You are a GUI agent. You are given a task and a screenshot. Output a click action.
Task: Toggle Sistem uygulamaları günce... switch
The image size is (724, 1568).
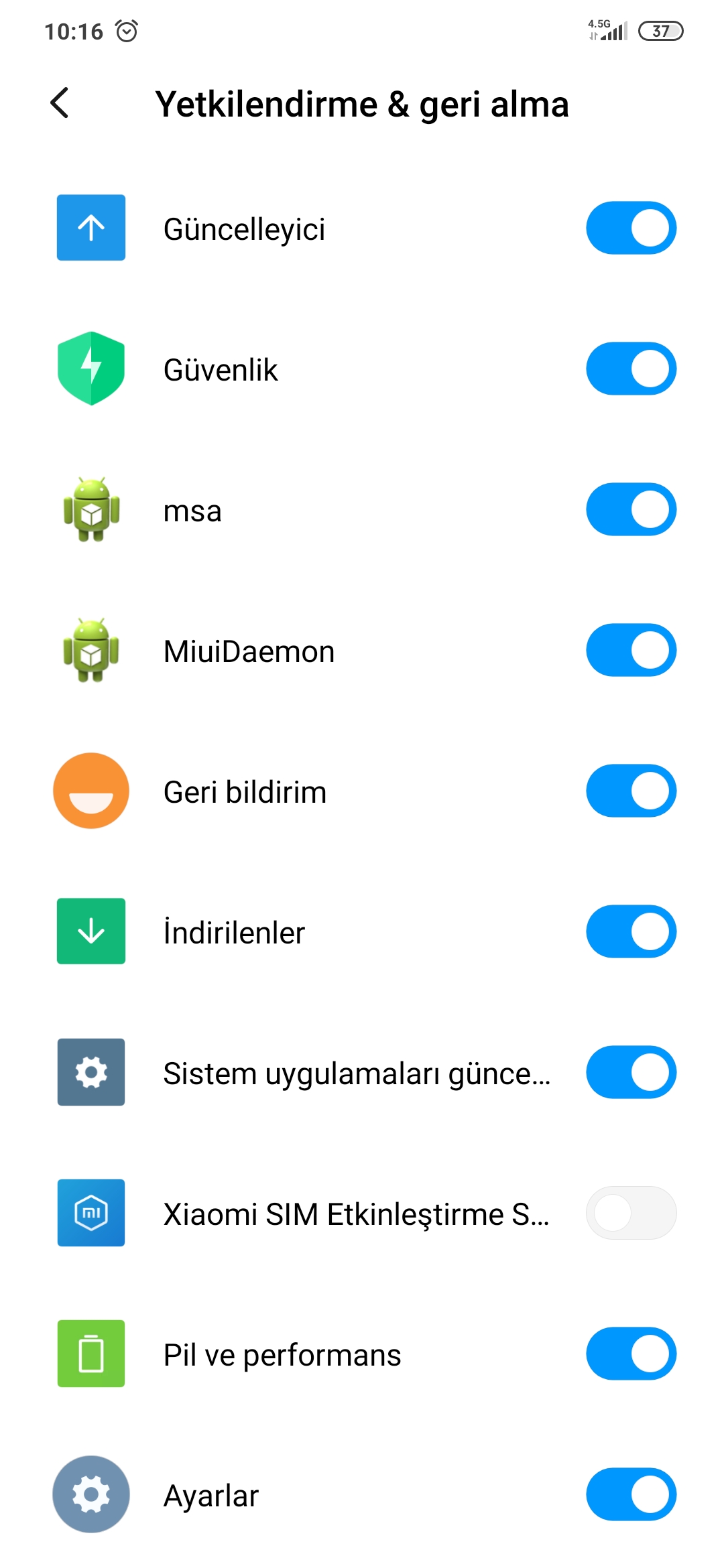[x=631, y=1072]
